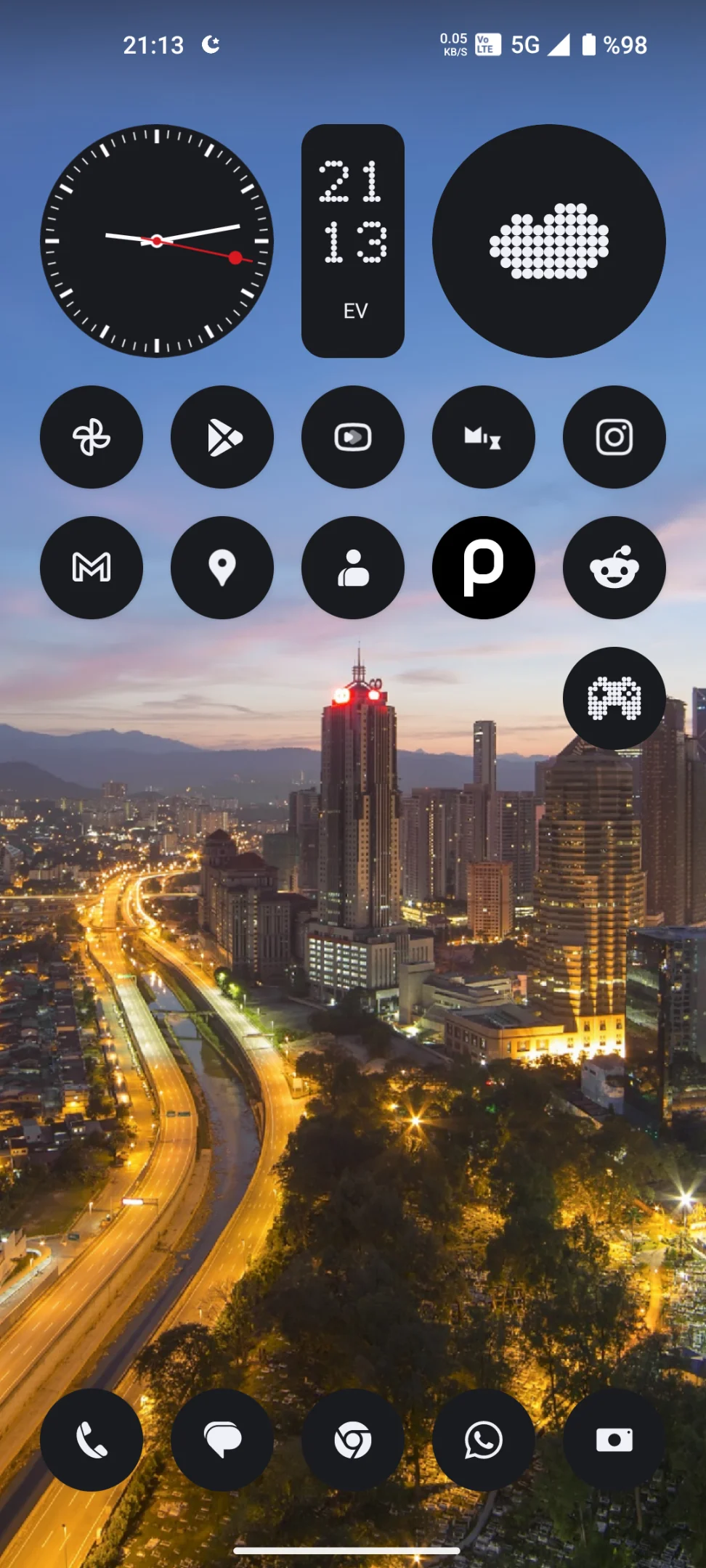Launch the Messages app in the dock

pyautogui.click(x=222, y=1440)
